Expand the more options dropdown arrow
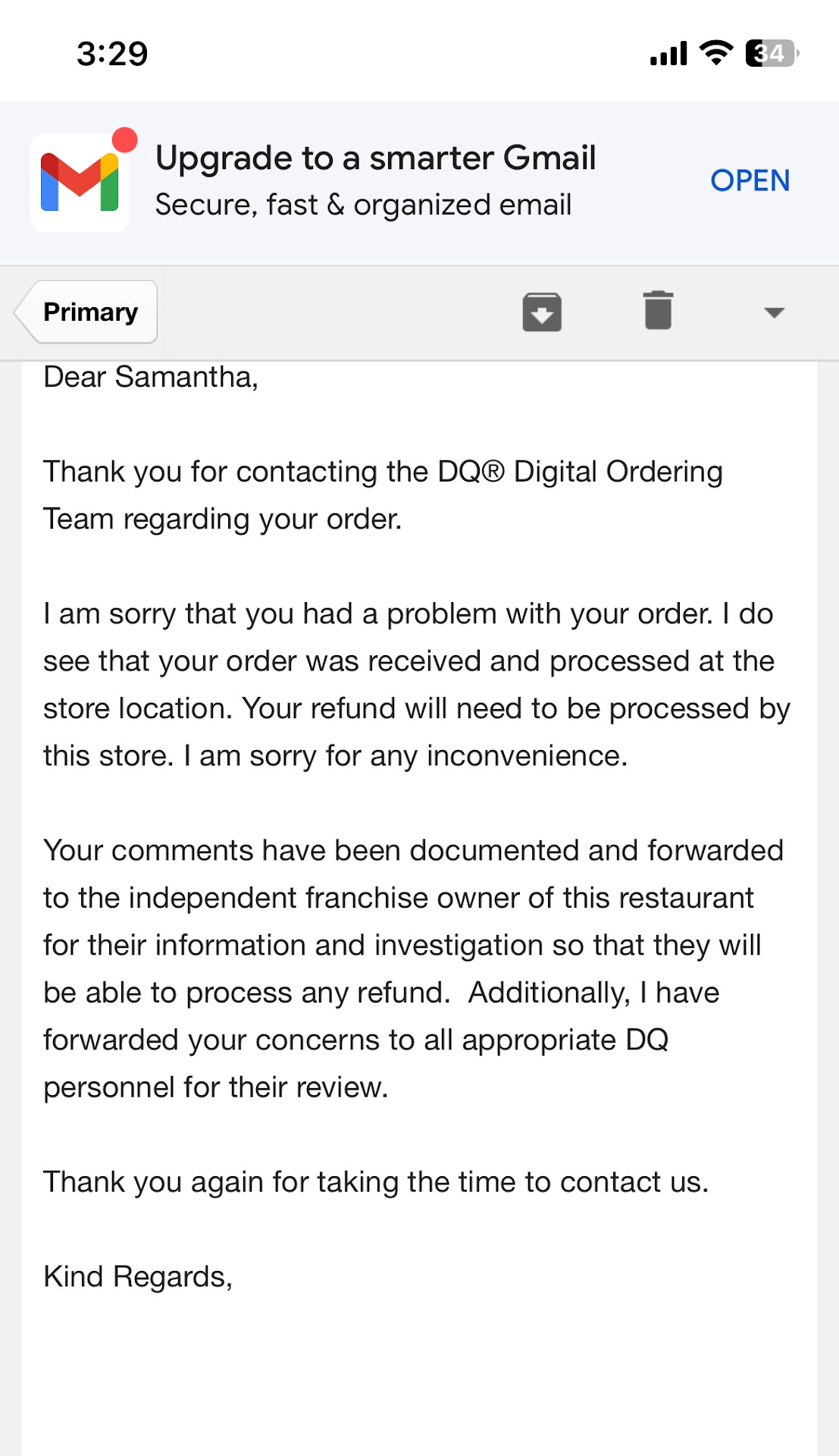Screen dimensions: 839x1456 774,312
